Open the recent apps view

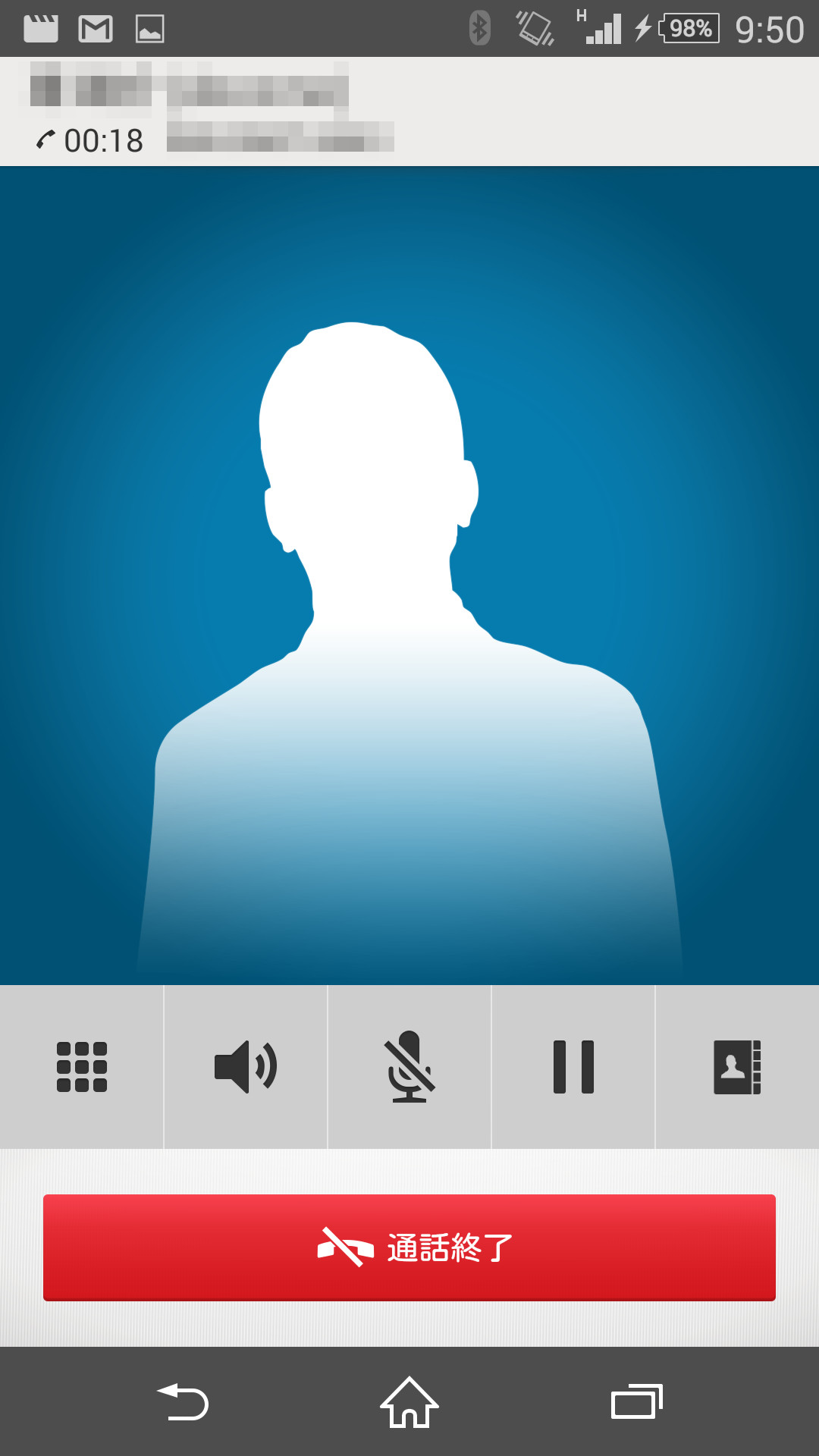[x=637, y=1401]
